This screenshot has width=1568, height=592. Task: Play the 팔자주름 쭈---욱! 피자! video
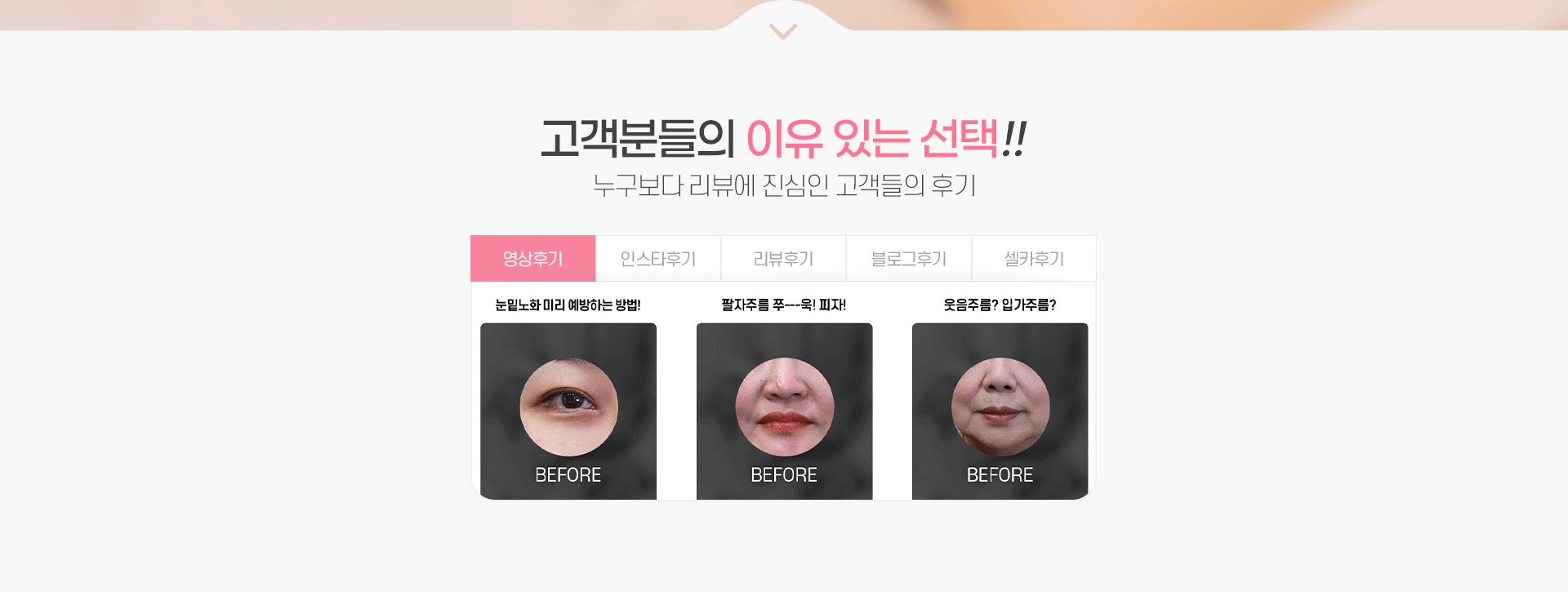coord(784,411)
